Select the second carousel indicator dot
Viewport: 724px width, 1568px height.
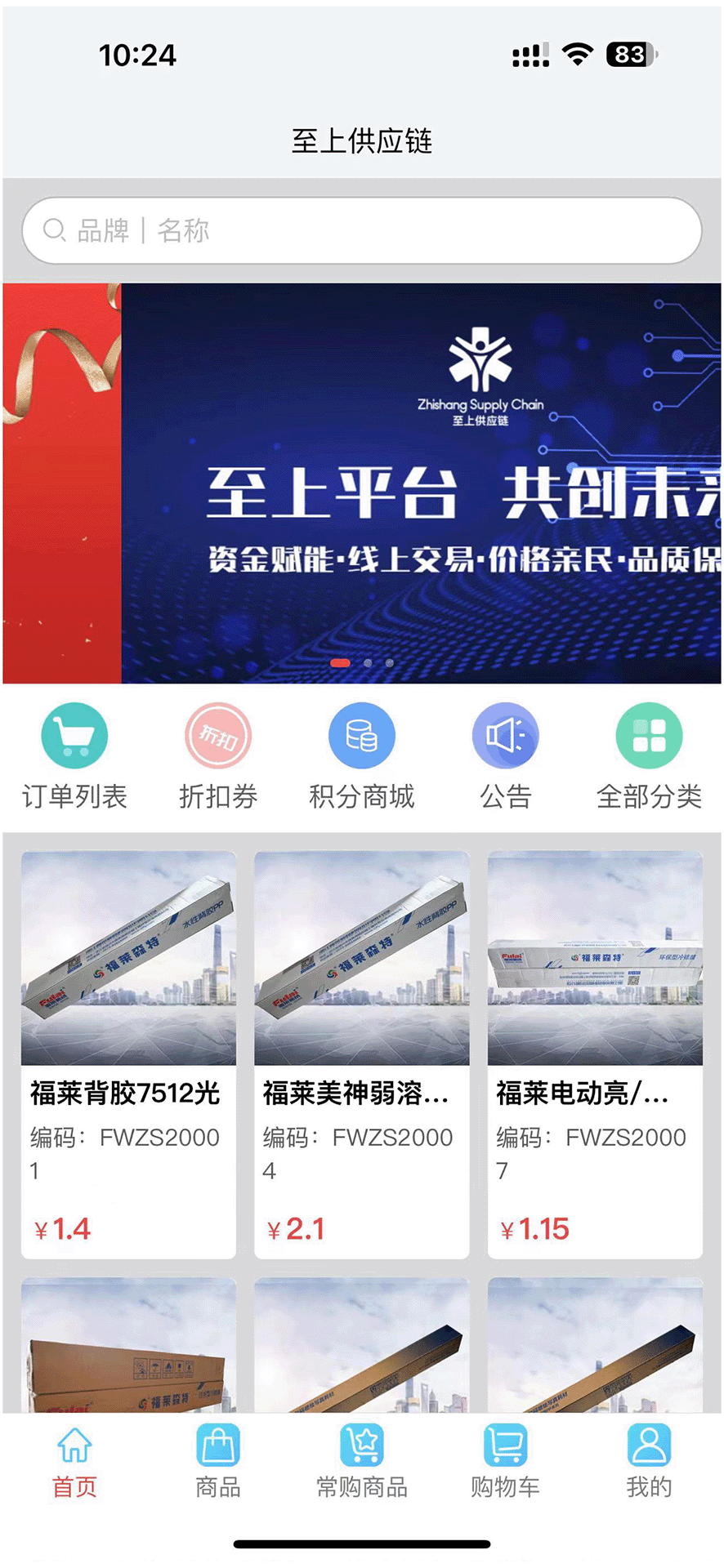click(x=367, y=663)
